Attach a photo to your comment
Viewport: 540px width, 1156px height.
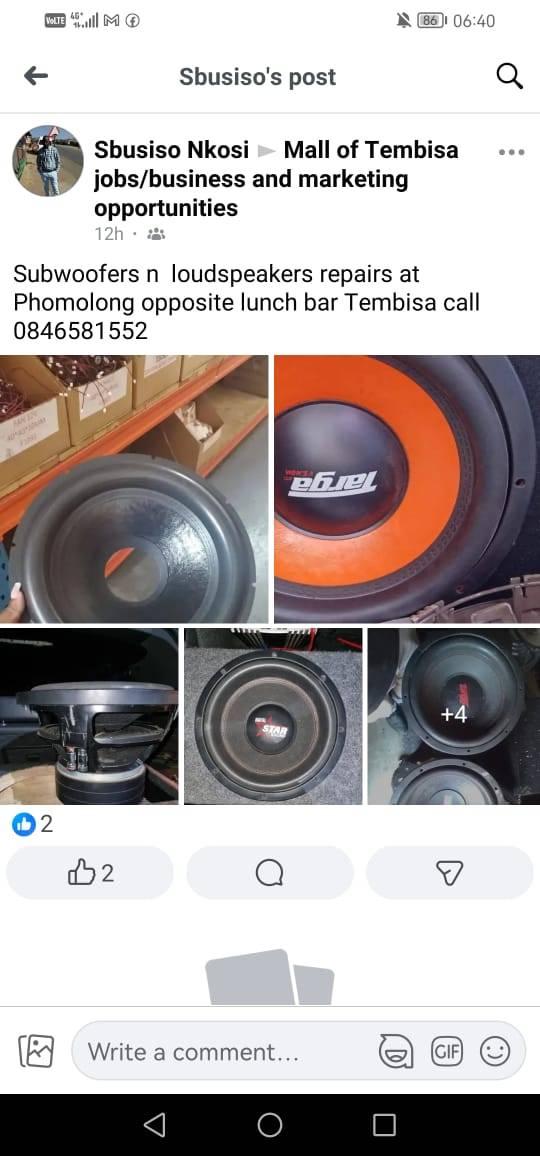coord(35,1051)
